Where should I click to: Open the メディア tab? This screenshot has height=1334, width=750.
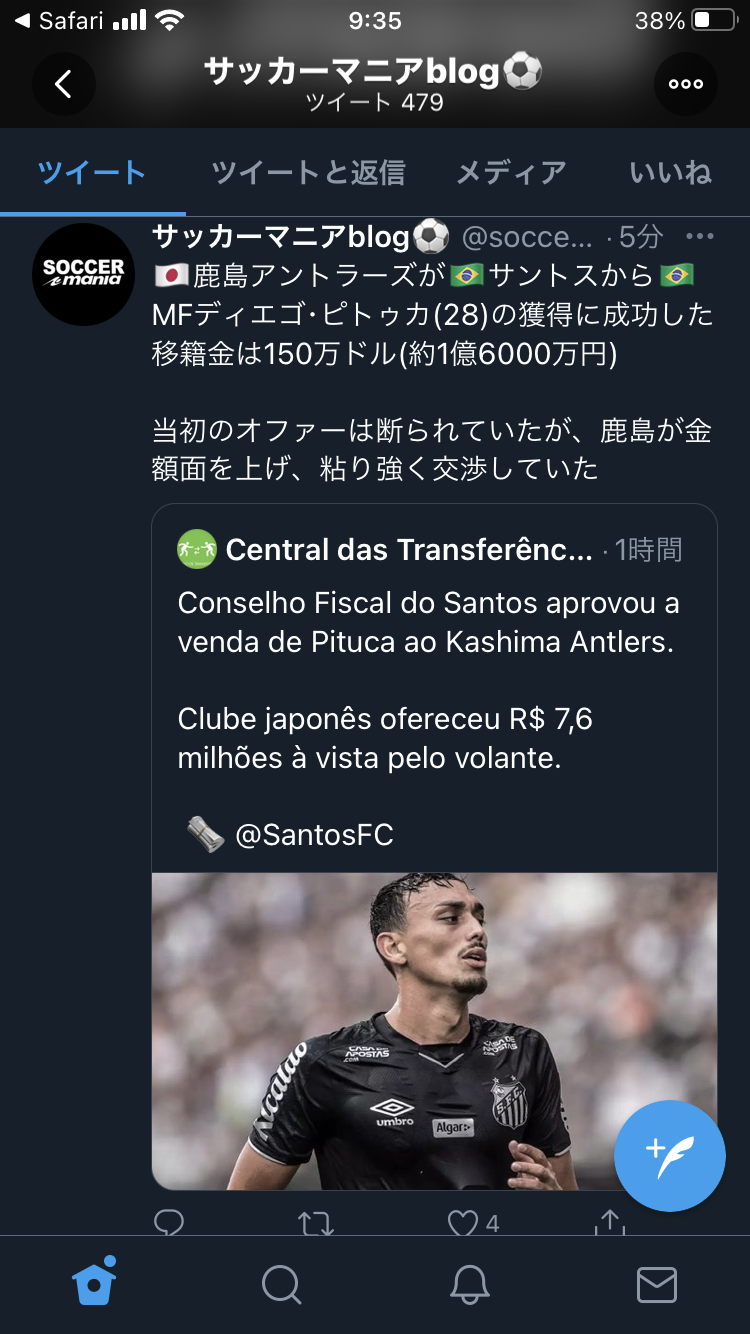tap(511, 173)
